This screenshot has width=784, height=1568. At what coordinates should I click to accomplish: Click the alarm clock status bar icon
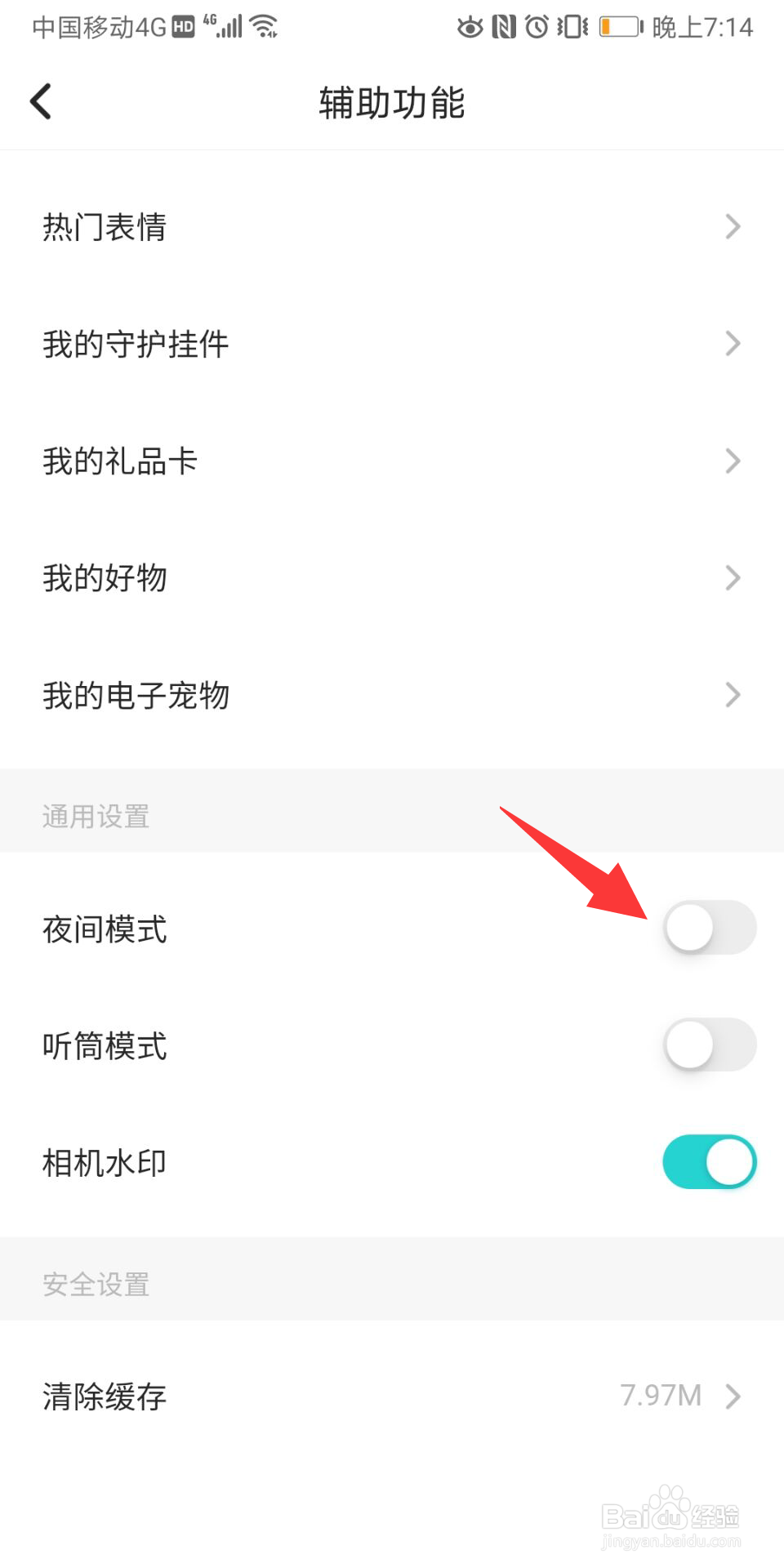(537, 26)
